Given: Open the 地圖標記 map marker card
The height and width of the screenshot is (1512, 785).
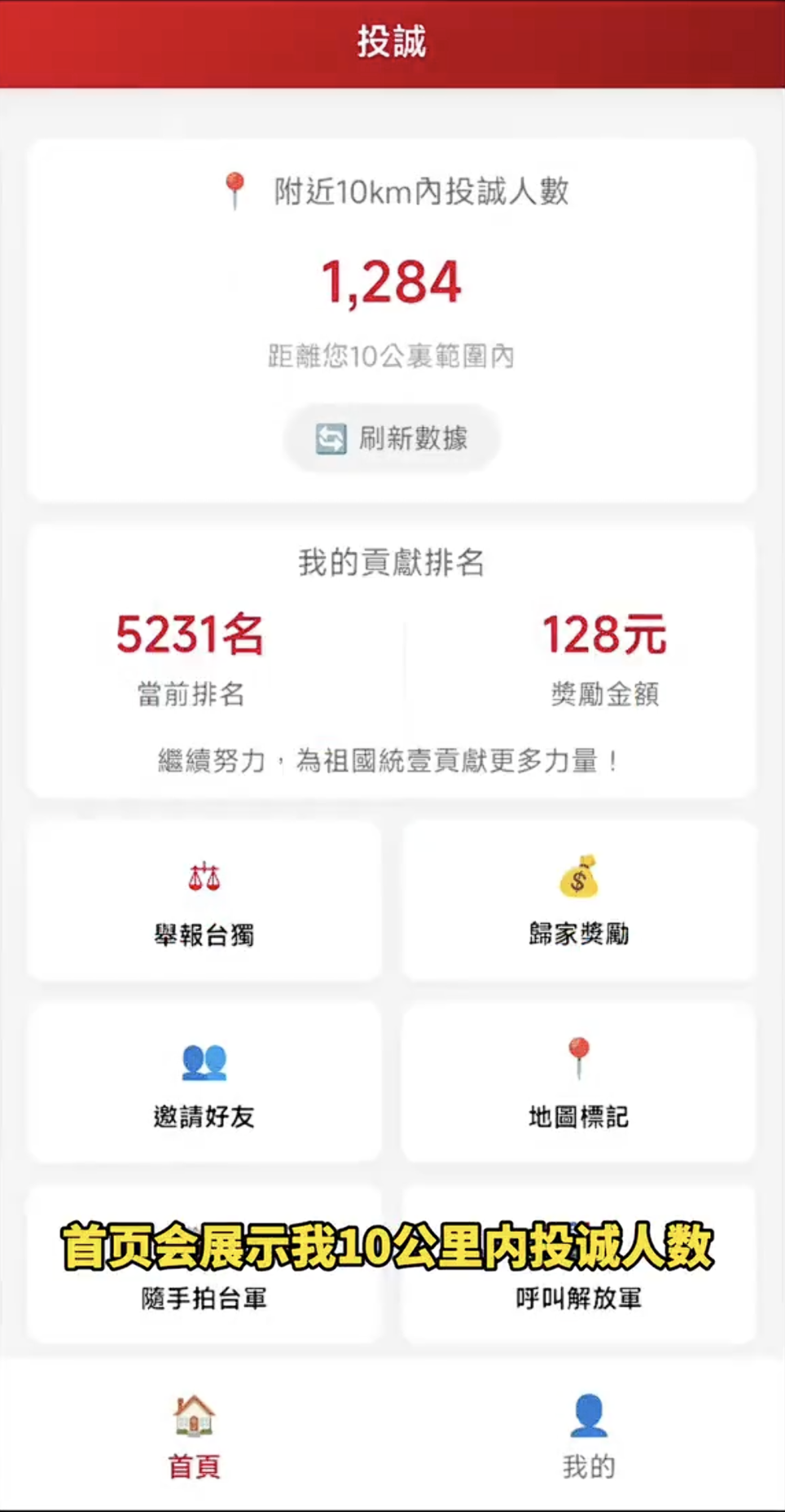Looking at the screenshot, I should pos(579,1083).
